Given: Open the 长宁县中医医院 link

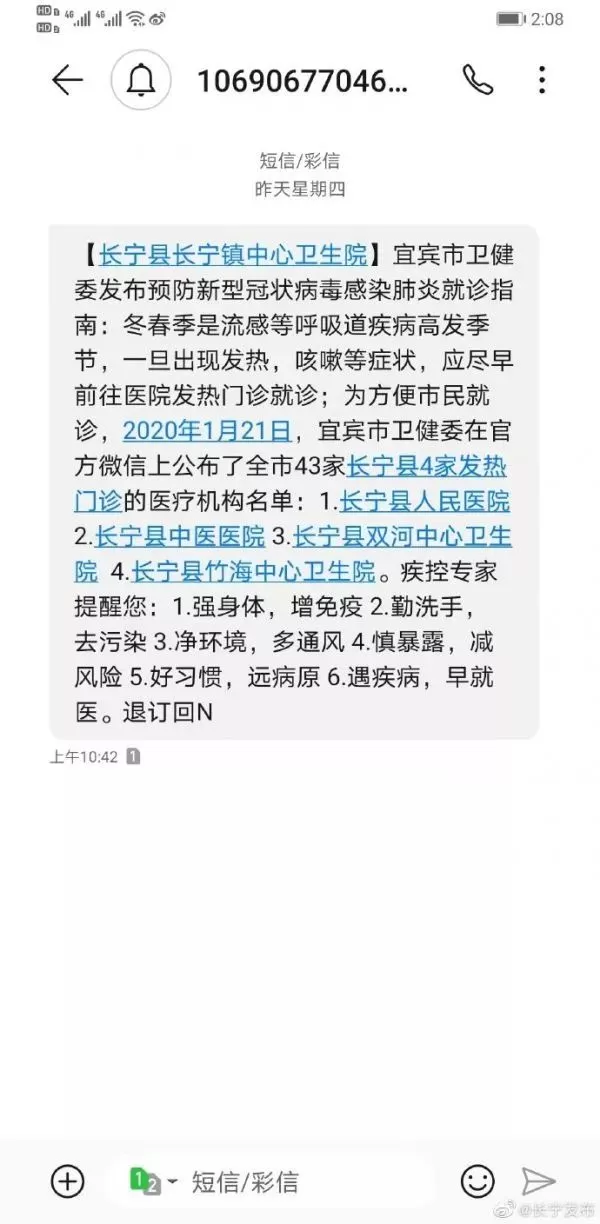Looking at the screenshot, I should click(180, 536).
